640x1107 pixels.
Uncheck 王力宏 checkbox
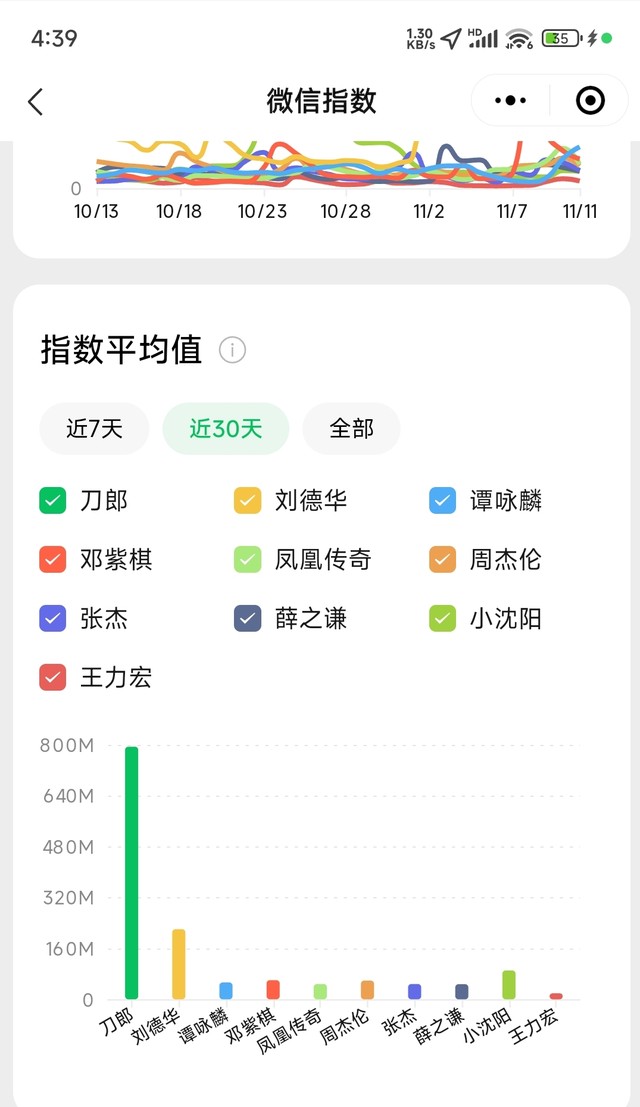[x=53, y=677]
